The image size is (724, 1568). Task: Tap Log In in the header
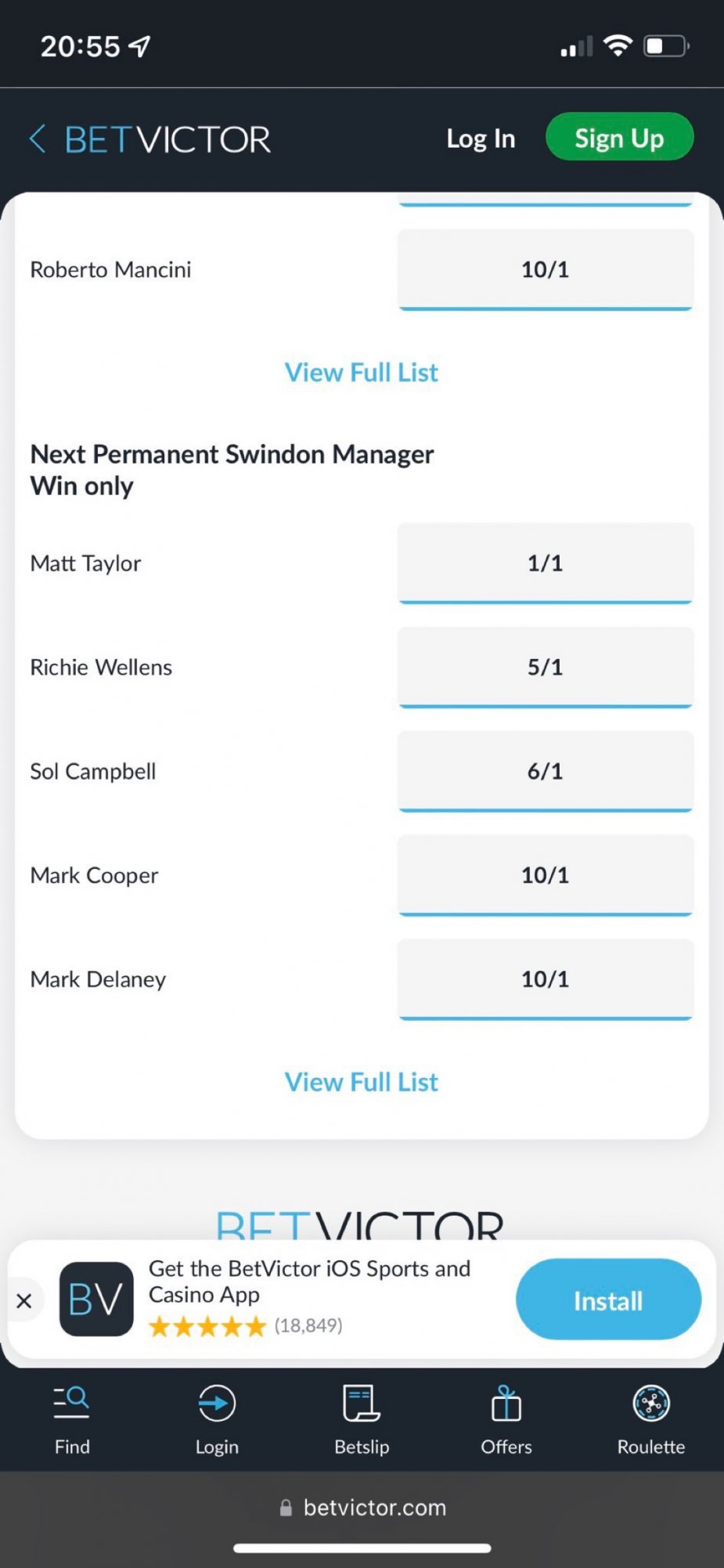click(x=481, y=139)
